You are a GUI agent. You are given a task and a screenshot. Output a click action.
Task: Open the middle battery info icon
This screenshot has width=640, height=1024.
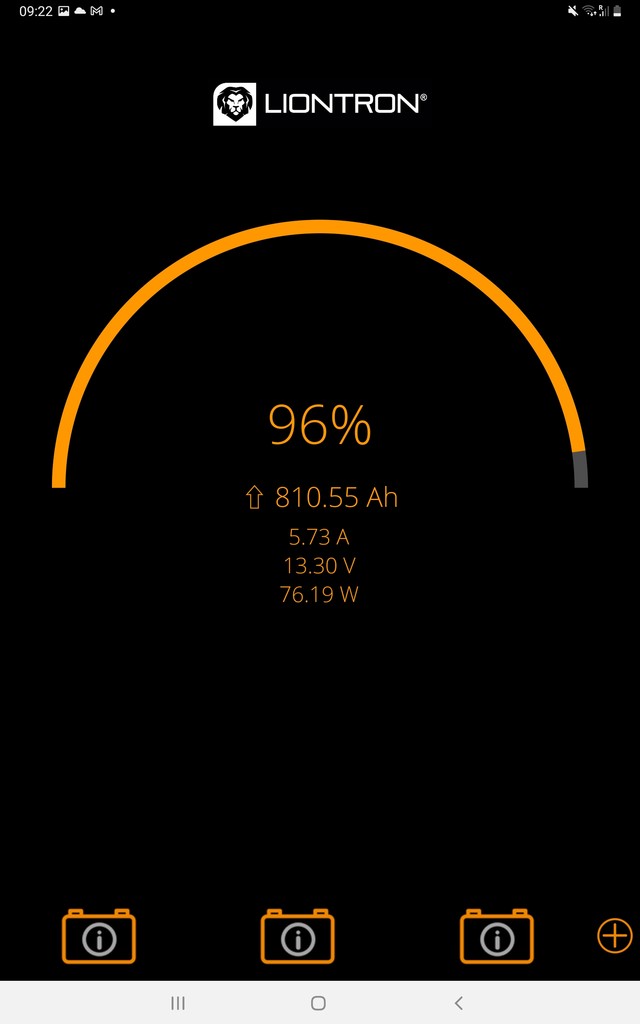[298, 936]
